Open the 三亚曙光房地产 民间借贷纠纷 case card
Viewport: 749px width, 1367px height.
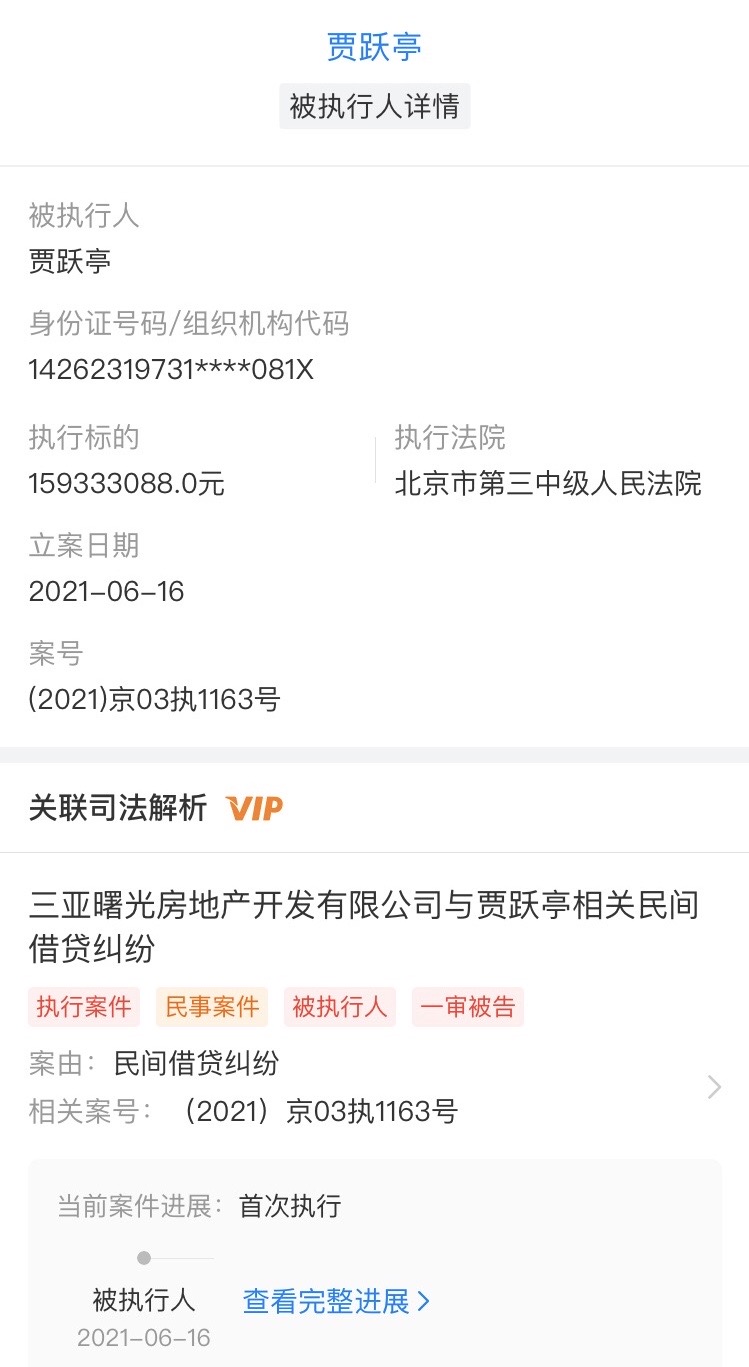tap(364, 927)
